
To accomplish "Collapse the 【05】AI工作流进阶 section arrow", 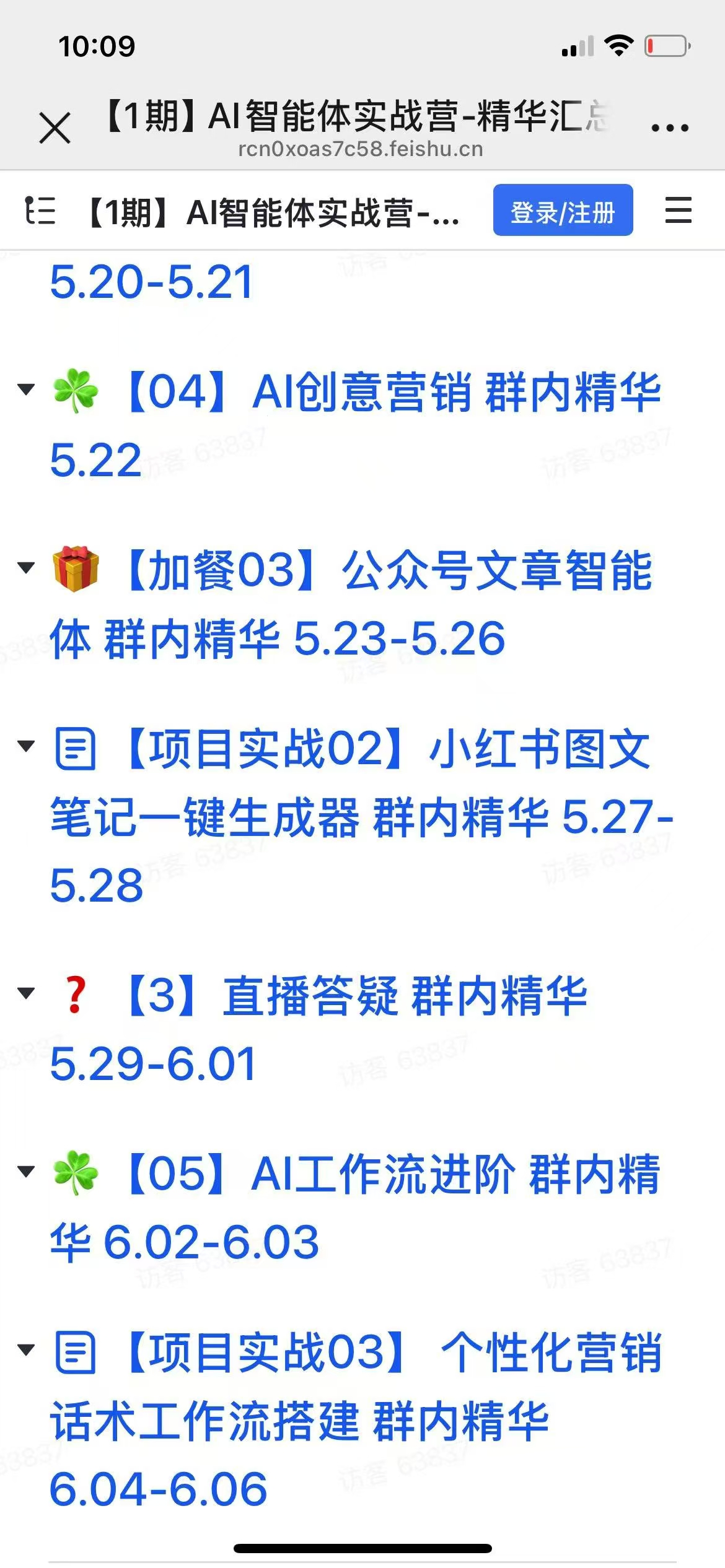I will coord(26,1171).
